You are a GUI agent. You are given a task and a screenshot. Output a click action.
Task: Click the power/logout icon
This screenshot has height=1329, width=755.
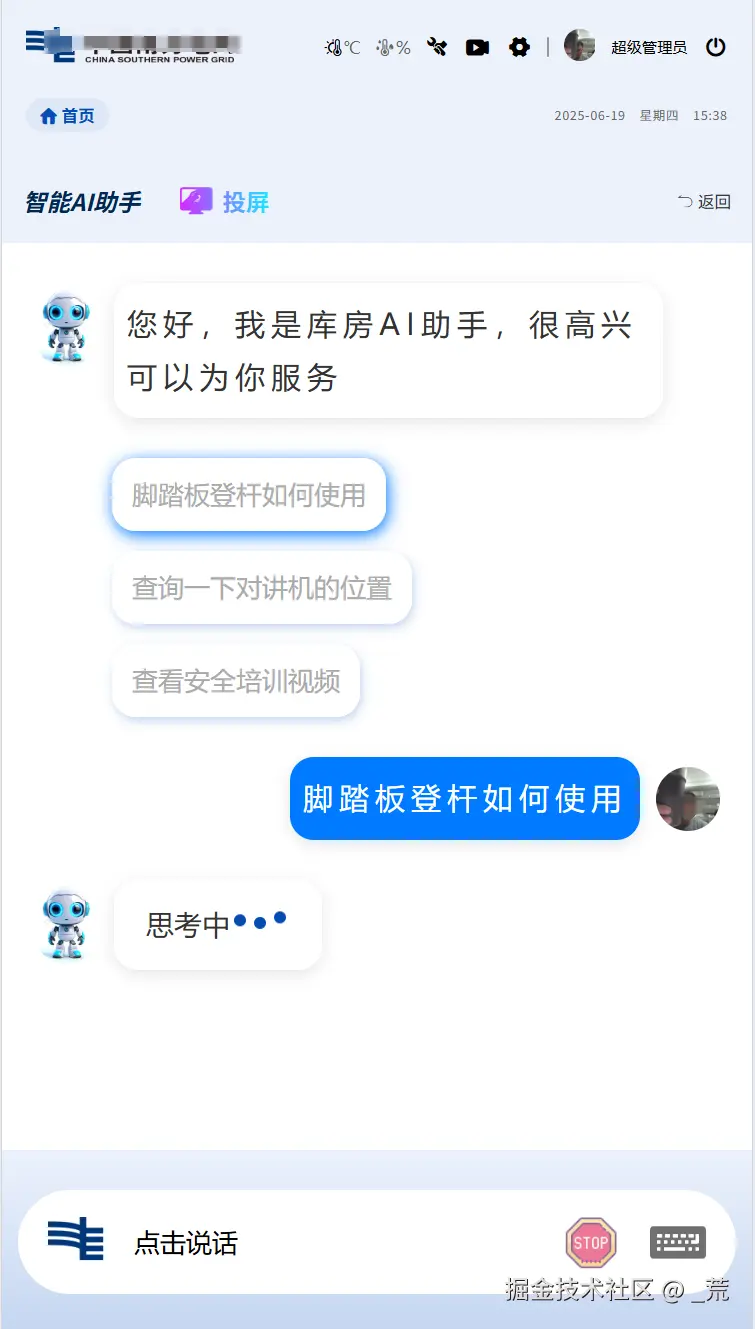[716, 46]
